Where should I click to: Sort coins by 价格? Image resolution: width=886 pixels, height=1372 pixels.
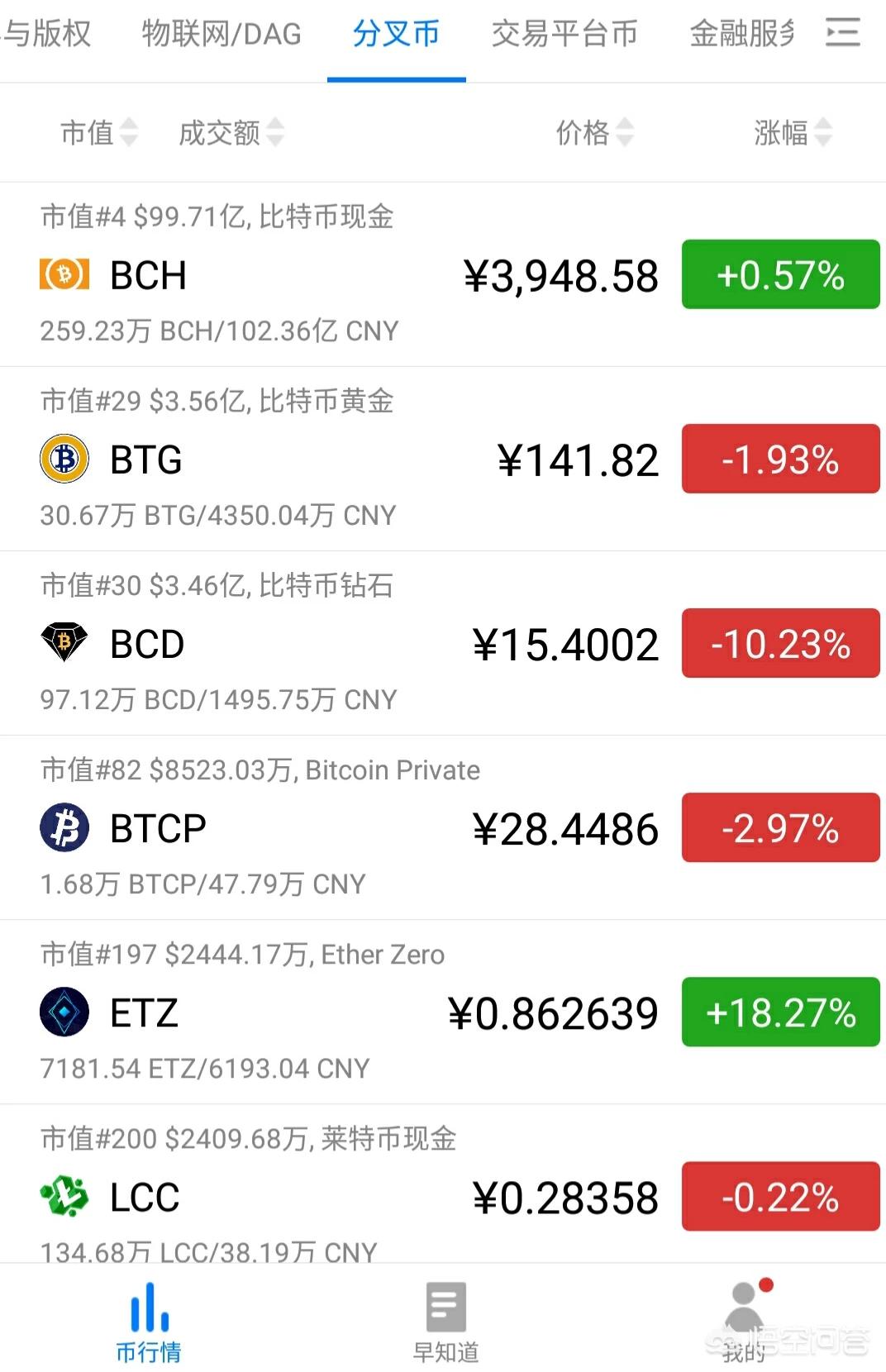click(x=594, y=132)
